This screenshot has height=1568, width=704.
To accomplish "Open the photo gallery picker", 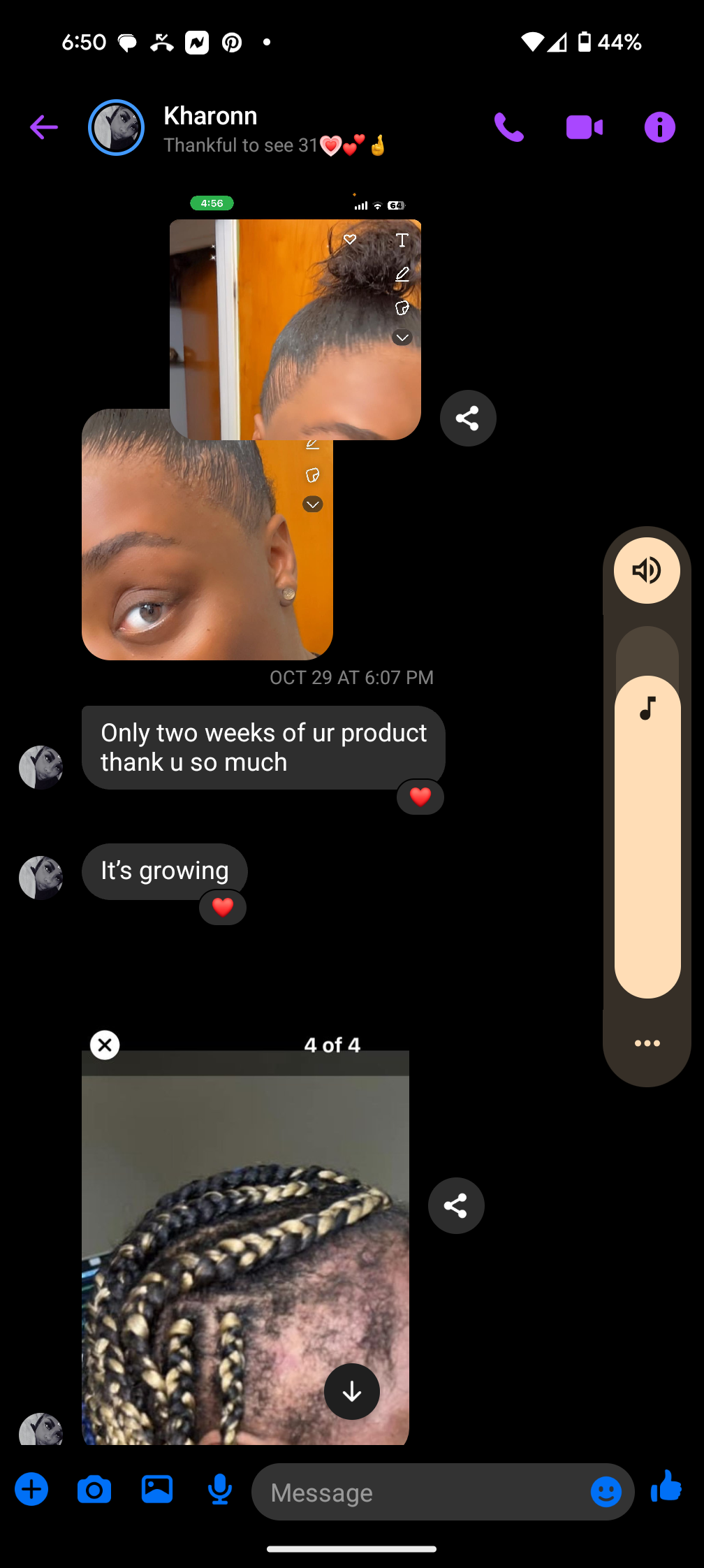I will point(157,1490).
